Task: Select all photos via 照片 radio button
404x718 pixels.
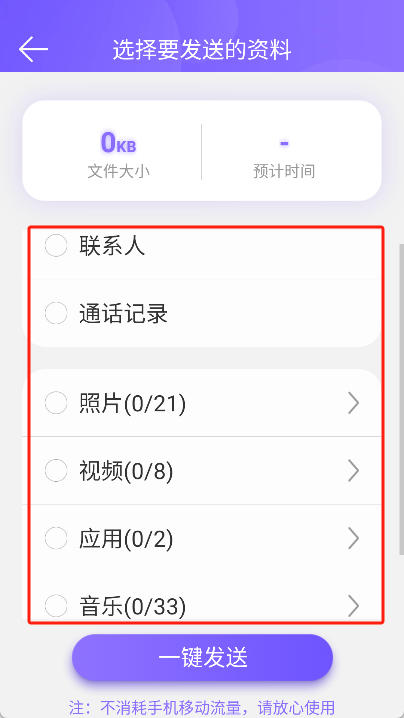Action: [x=56, y=403]
